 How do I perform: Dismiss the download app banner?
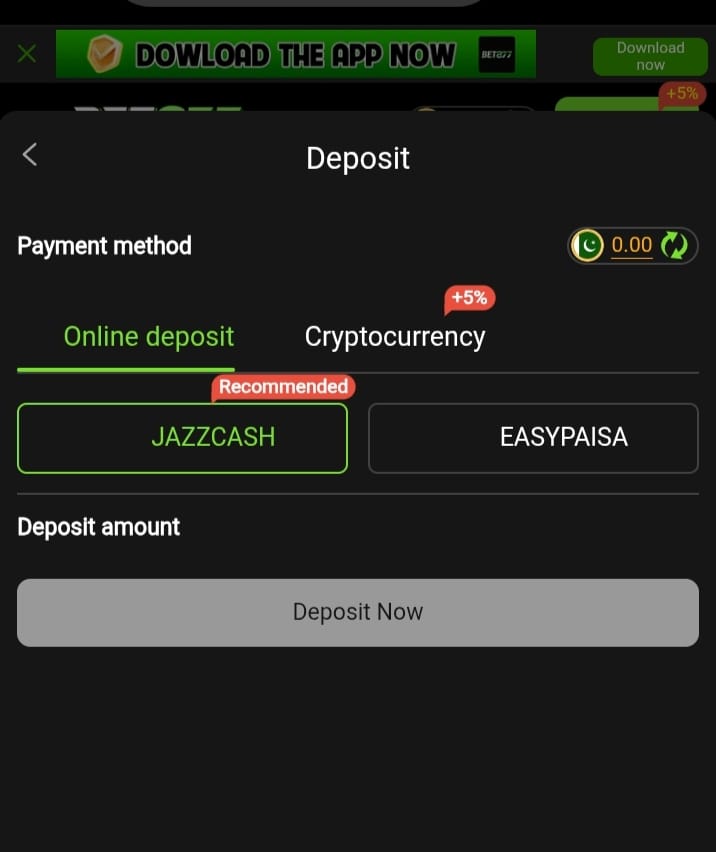tap(27, 54)
